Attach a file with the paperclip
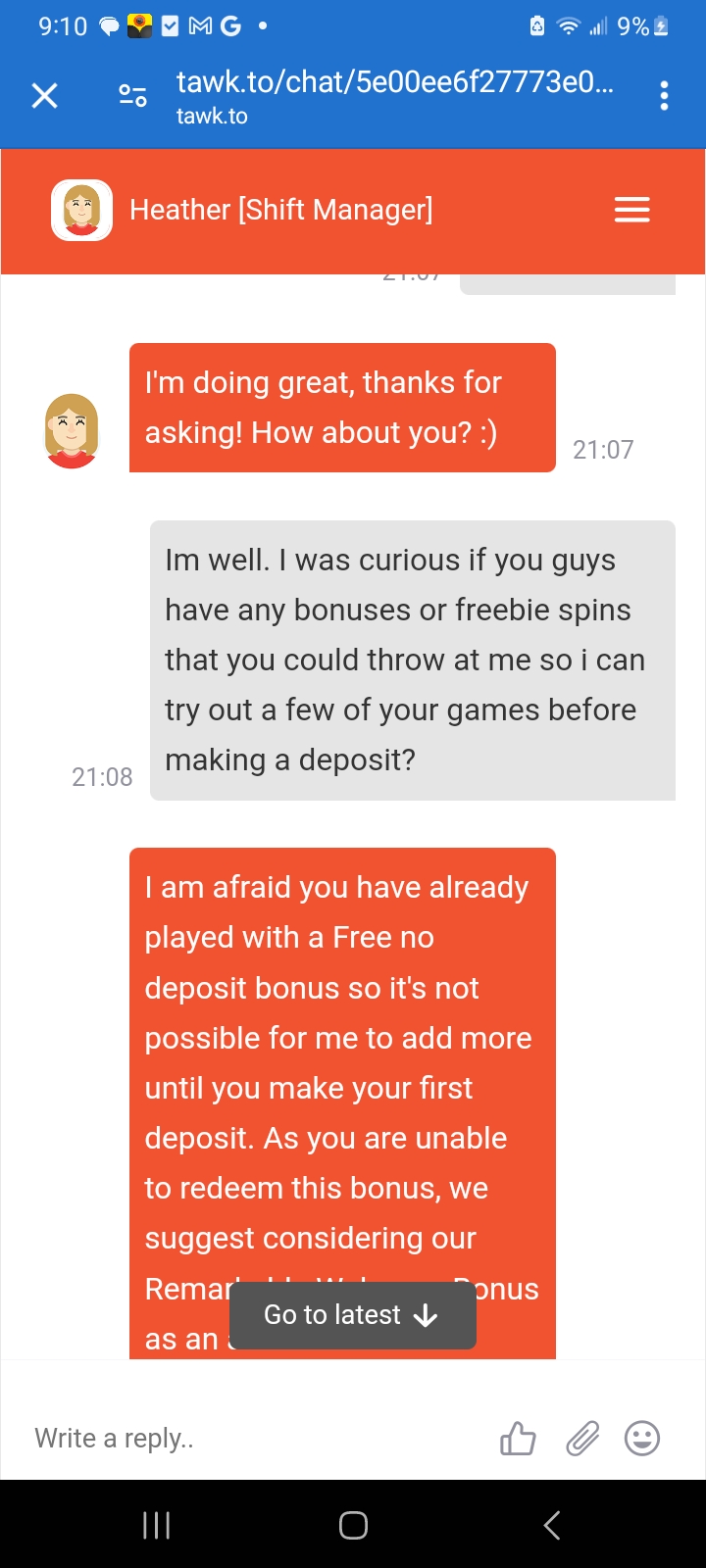Image resolution: width=706 pixels, height=1568 pixels. (582, 1438)
